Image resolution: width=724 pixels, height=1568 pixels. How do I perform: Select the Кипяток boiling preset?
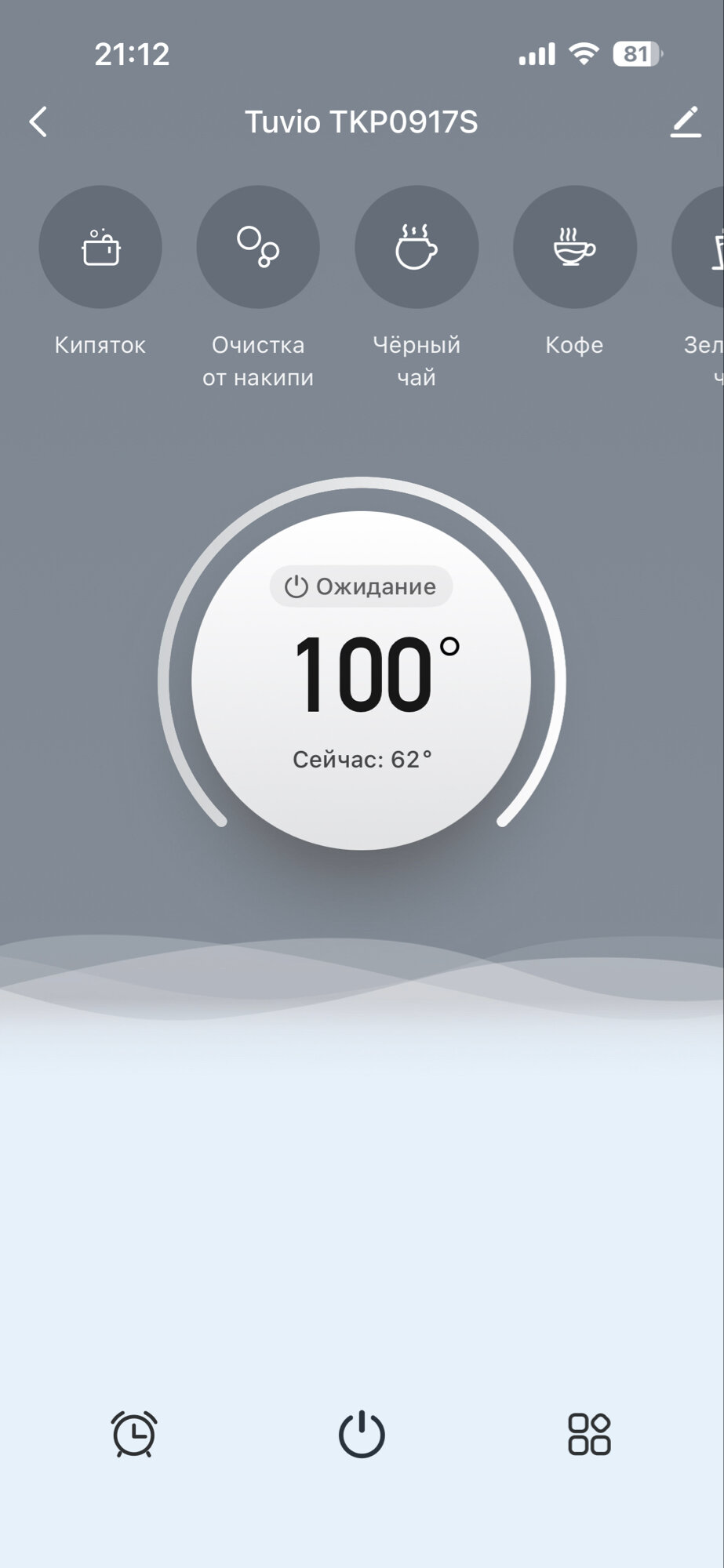[x=100, y=247]
